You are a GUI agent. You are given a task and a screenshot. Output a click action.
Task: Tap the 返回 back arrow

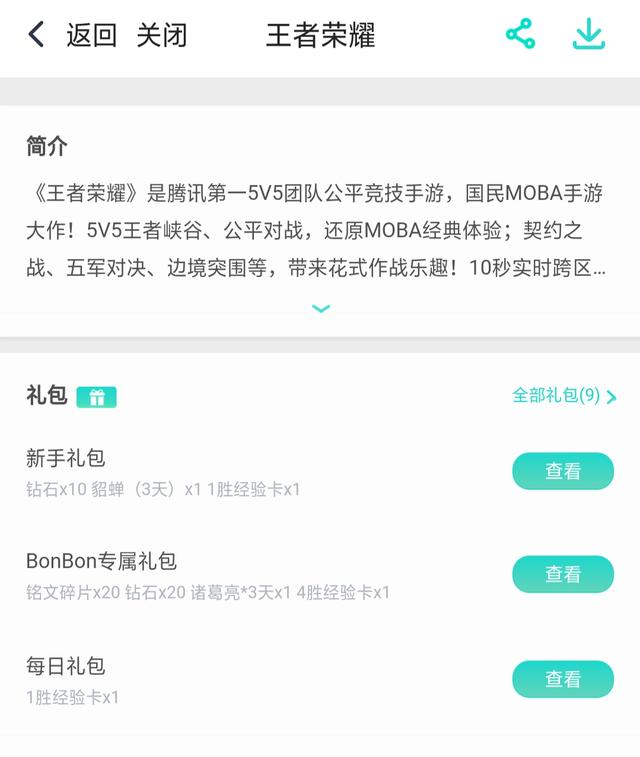tap(37, 36)
